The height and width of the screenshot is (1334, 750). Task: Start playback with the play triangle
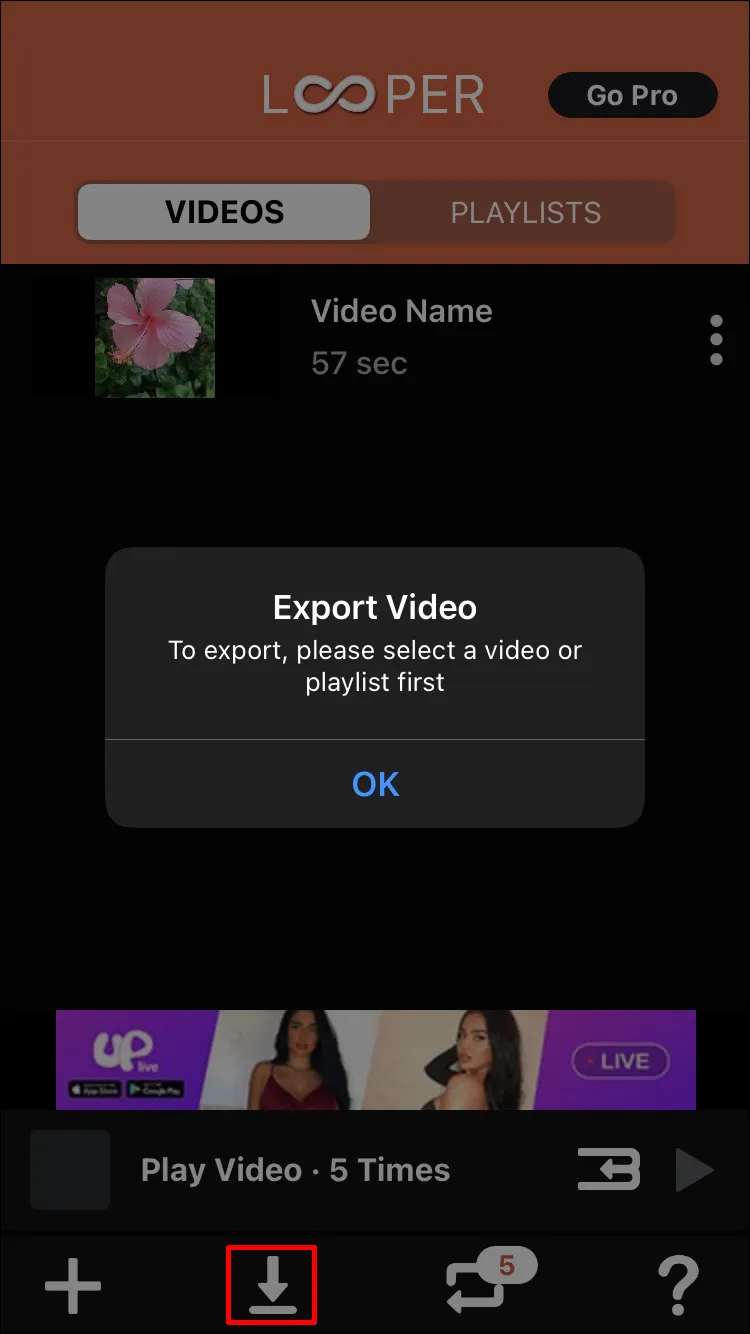click(x=694, y=1170)
